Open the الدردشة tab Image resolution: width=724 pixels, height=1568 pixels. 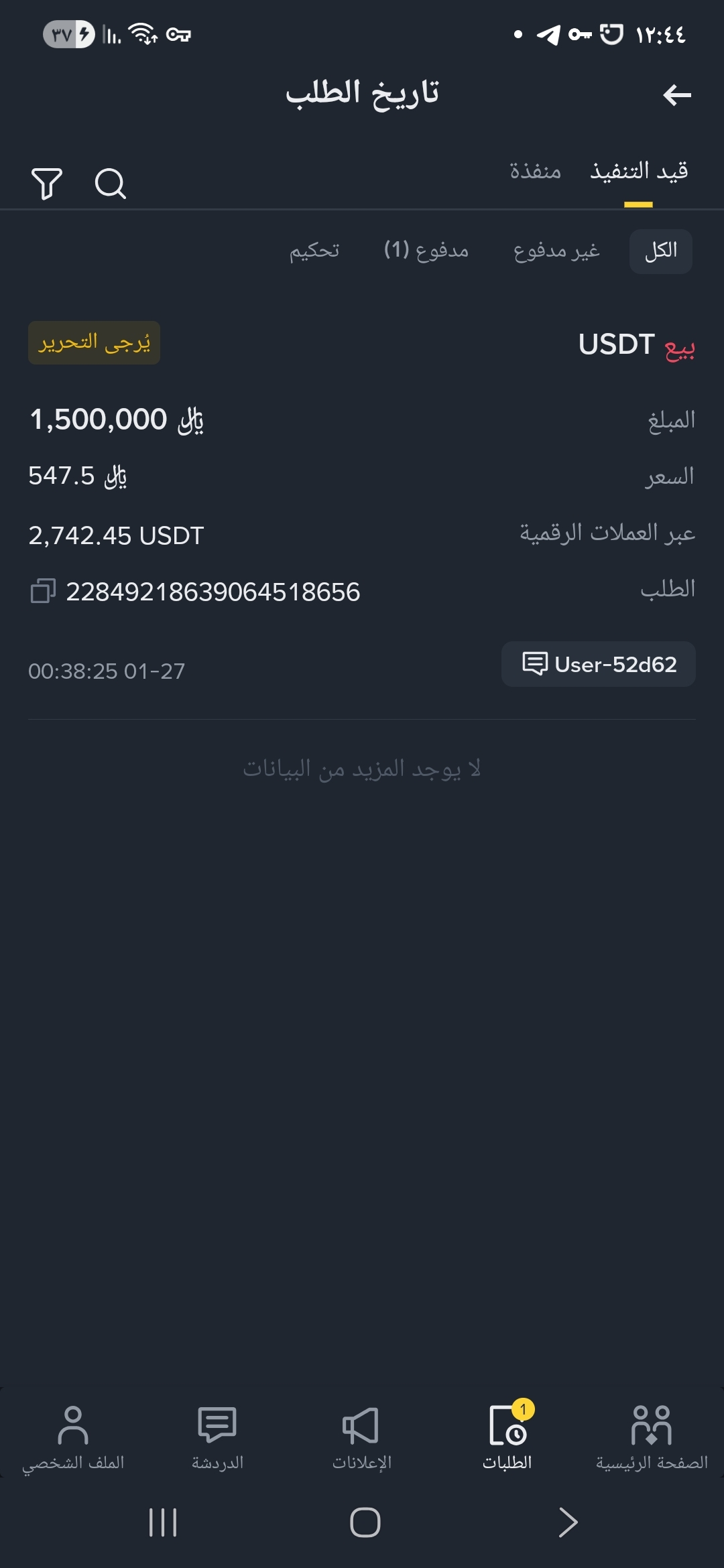217,1437
